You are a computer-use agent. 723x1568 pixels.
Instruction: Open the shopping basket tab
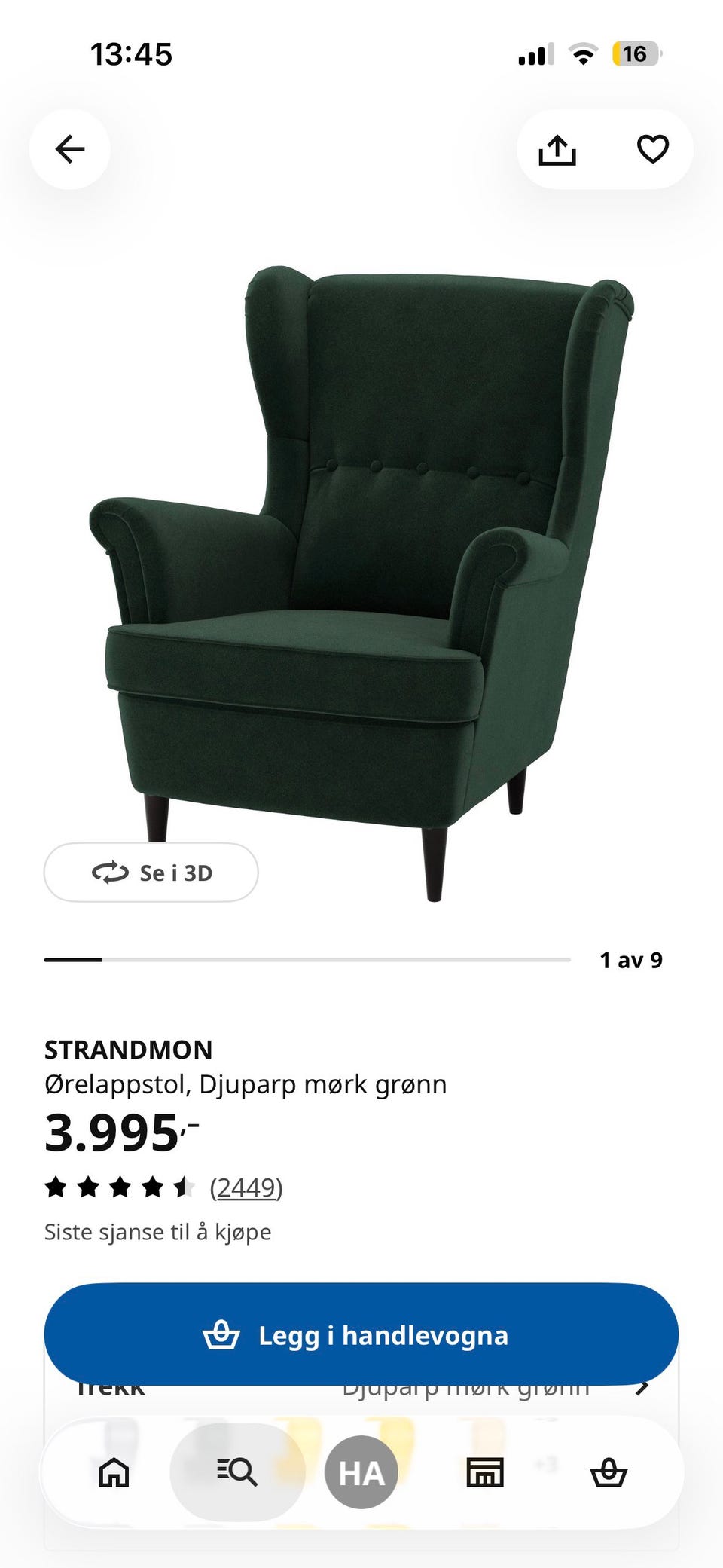(609, 1472)
